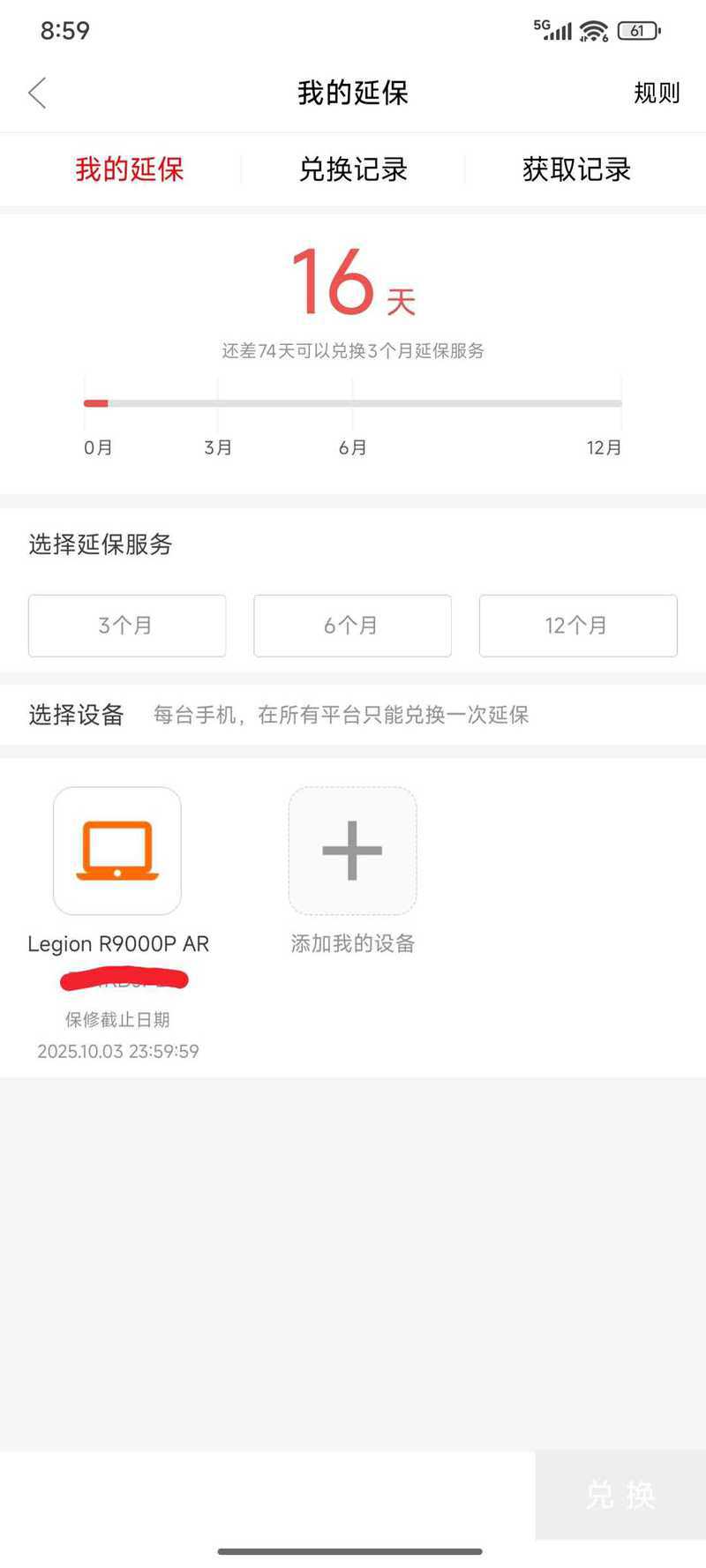Select the Legion R9000P AR device

[117, 852]
